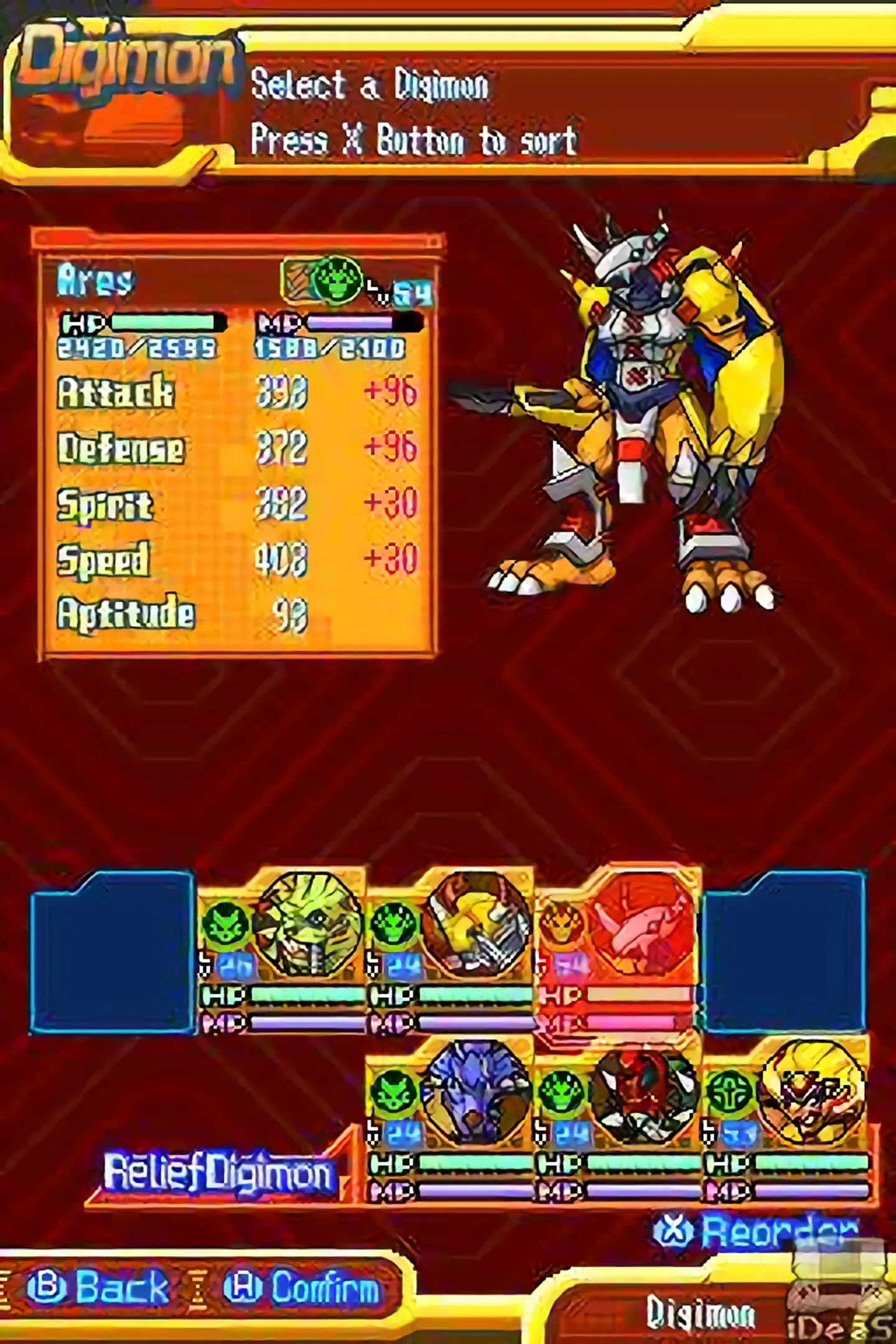
Task: Choose the blue beast relief Digimon card
Action: [449, 1120]
